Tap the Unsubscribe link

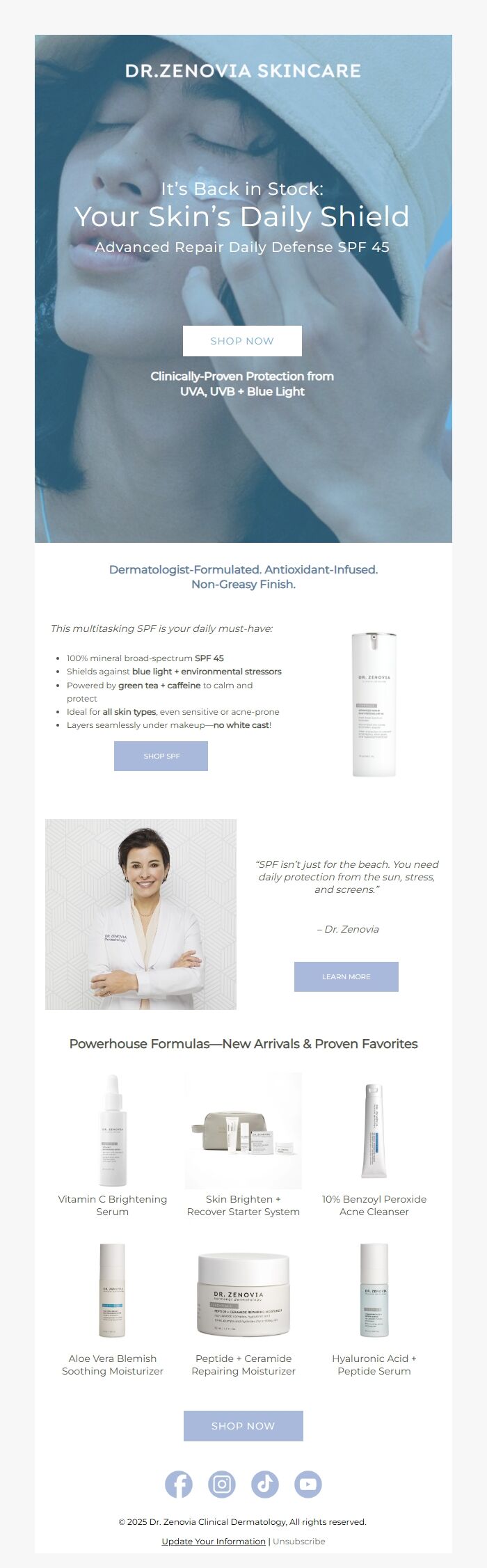[299, 1542]
